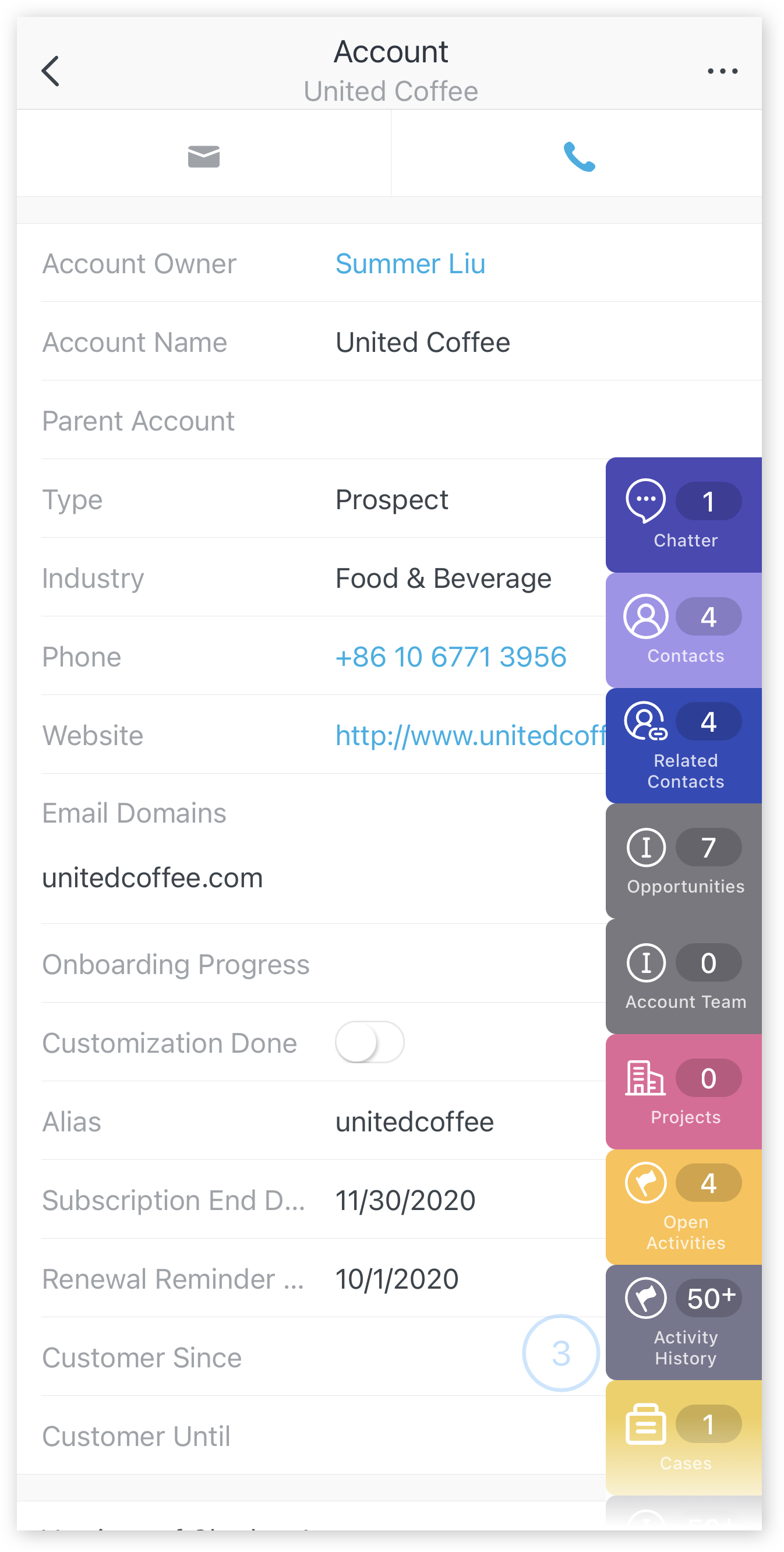The image size is (784, 1552).
Task: Toggle the Customization Done switch
Action: (369, 1042)
